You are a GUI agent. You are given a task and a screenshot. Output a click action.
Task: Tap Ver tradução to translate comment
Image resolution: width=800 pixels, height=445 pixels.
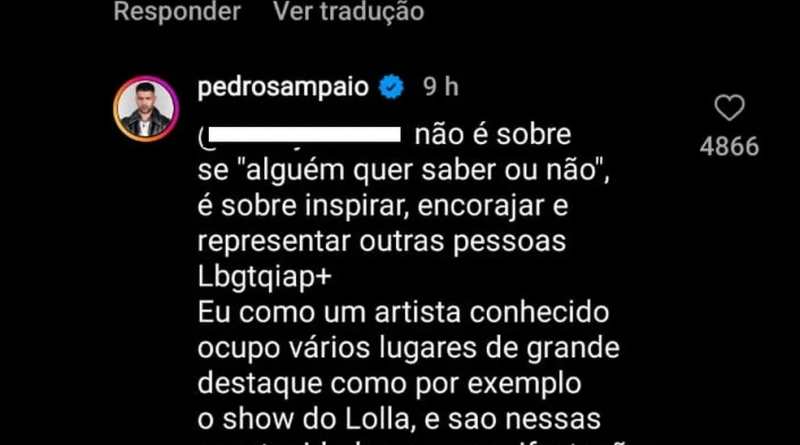click(348, 12)
